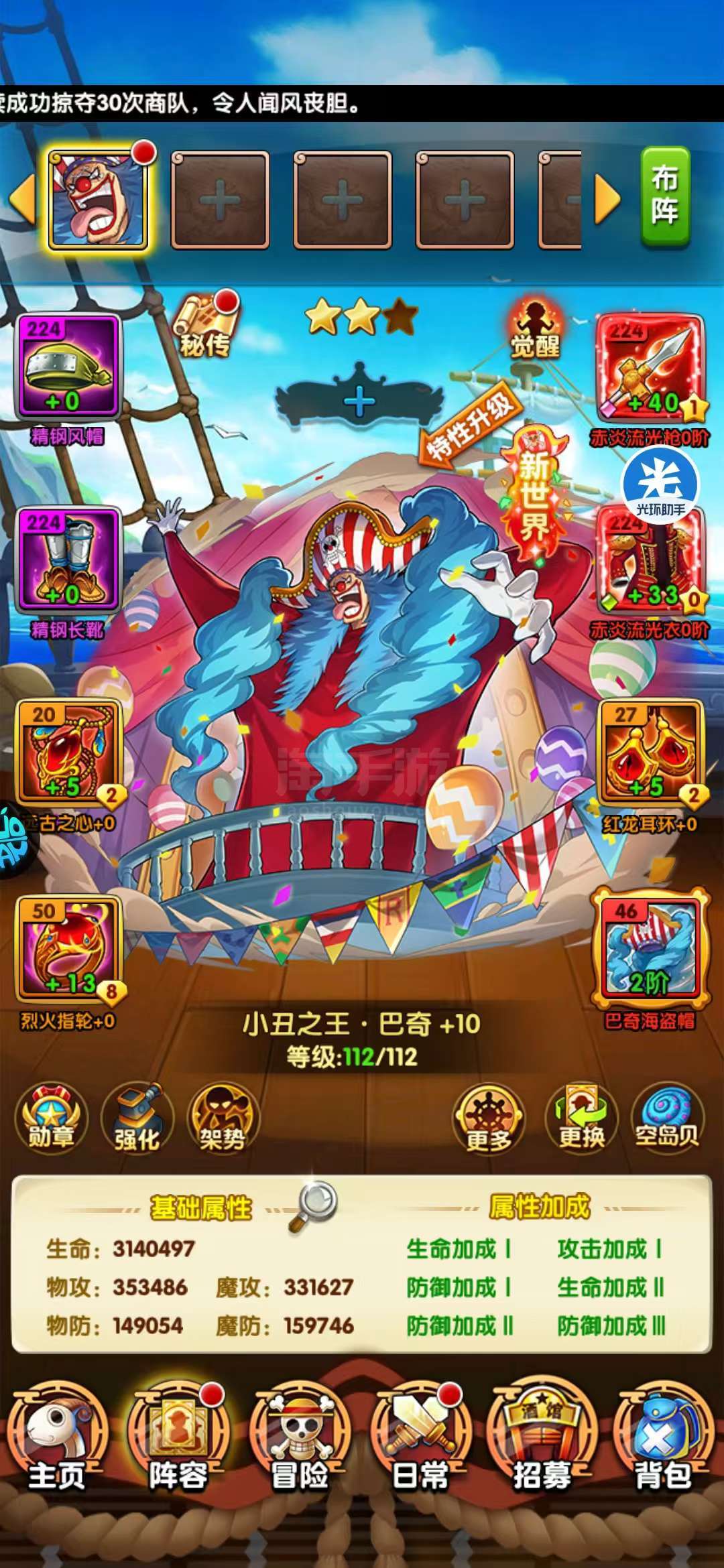Open the 勋章 medal button
This screenshot has height=1568, width=724.
pos(51,1118)
